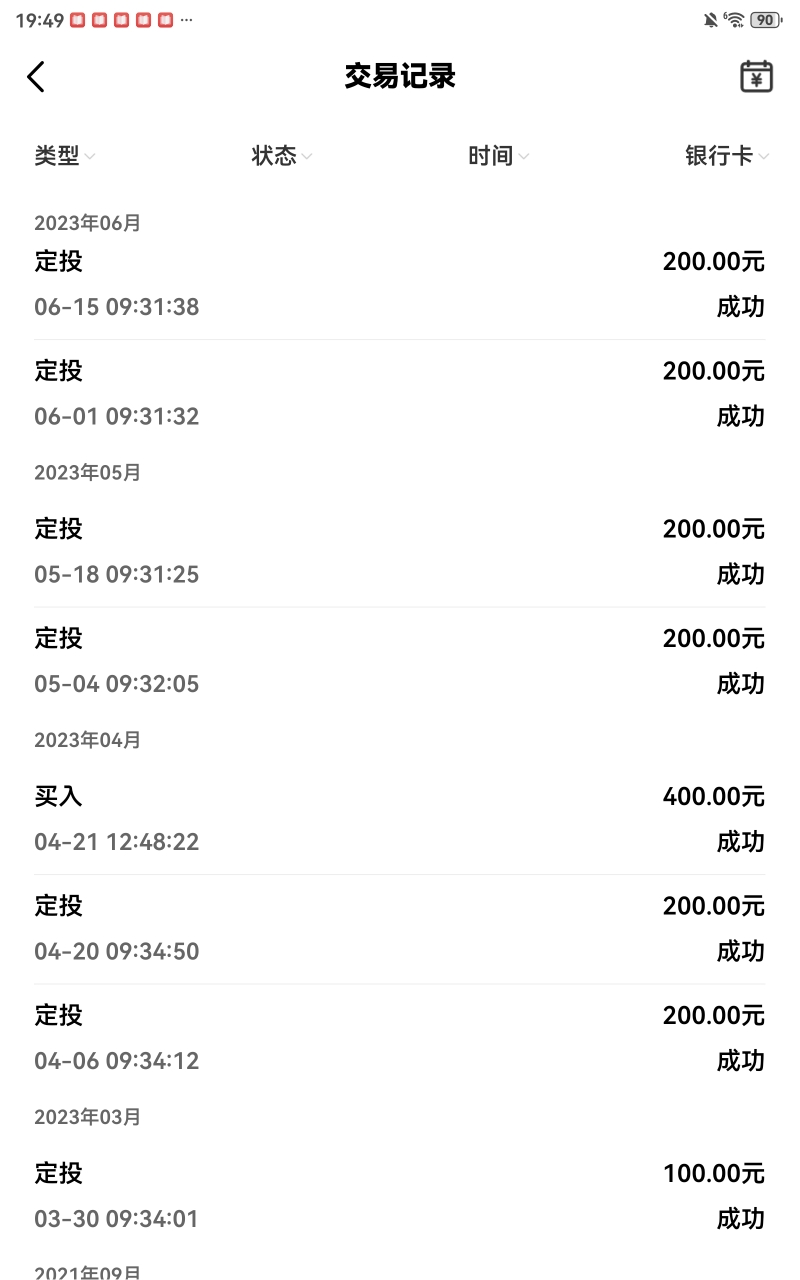This screenshot has height=1280, width=800.
Task: View the 定投 transaction dated 05-18 09:31:25
Action: click(400, 552)
